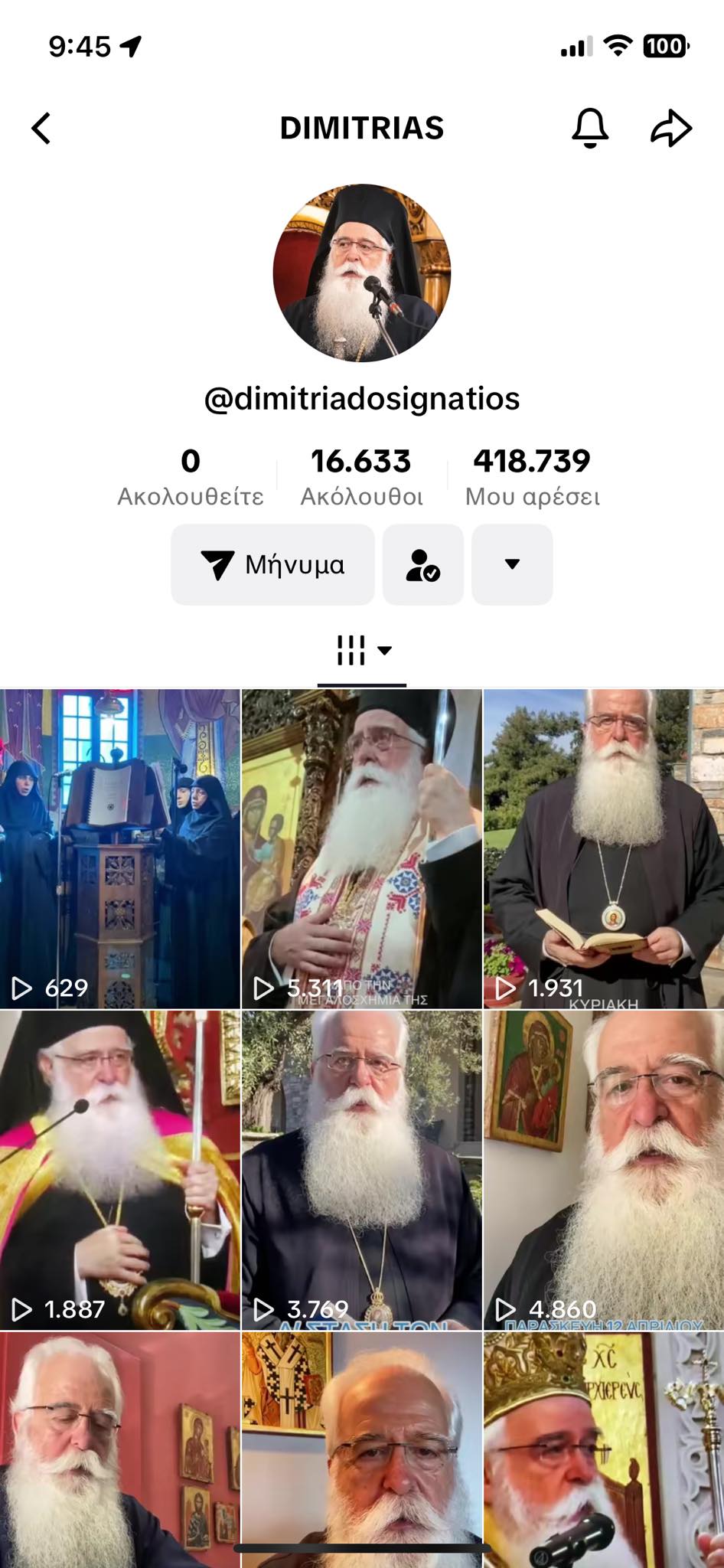This screenshot has height=1568, width=724.
Task: Play the video with 1.887 views
Action: pos(119,1169)
